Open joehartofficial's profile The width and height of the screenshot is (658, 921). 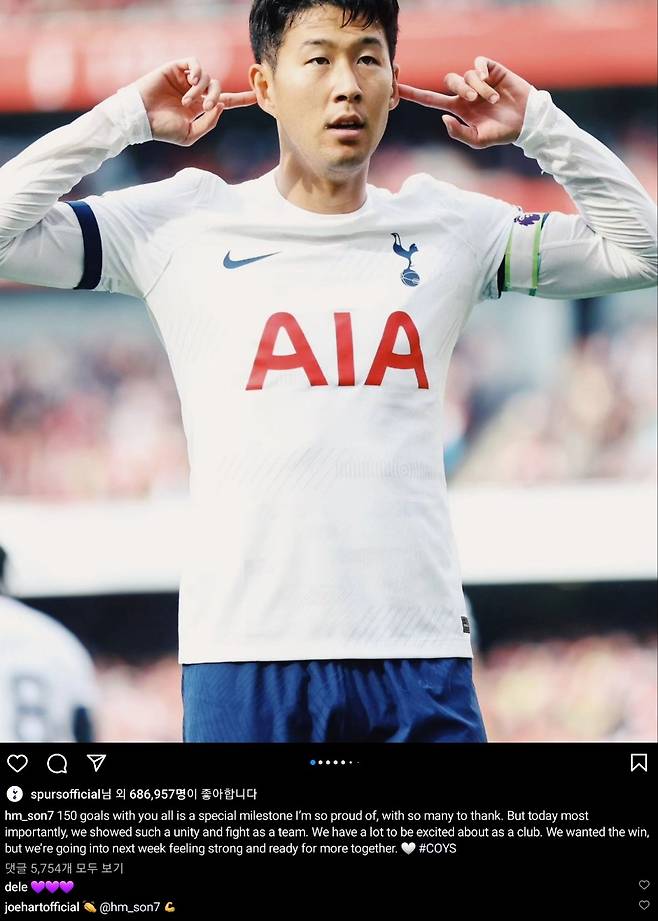pyautogui.click(x=42, y=907)
